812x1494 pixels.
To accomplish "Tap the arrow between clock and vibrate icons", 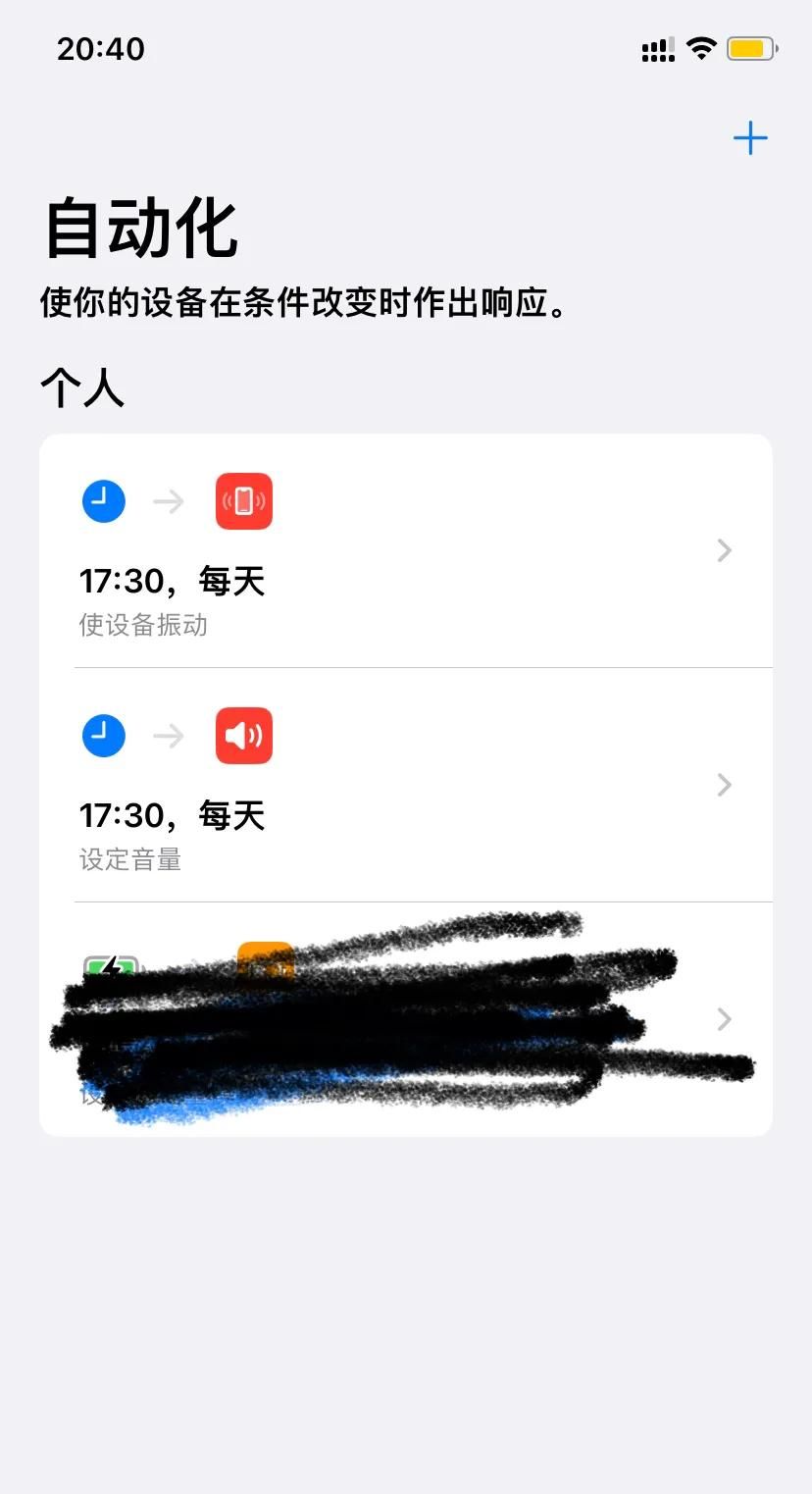I will pos(168,501).
